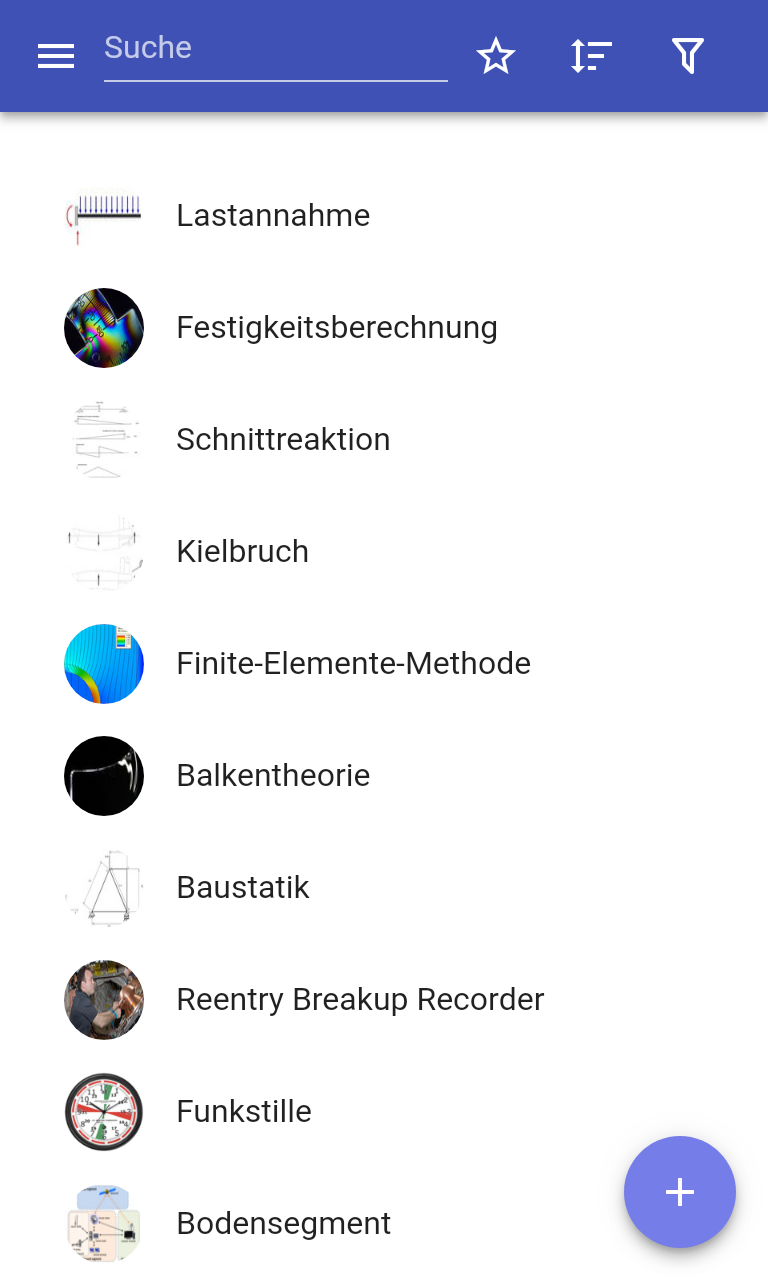Image resolution: width=768 pixels, height=1280 pixels.
Task: Open the Balkentheorie entry
Action: pyautogui.click(x=273, y=775)
